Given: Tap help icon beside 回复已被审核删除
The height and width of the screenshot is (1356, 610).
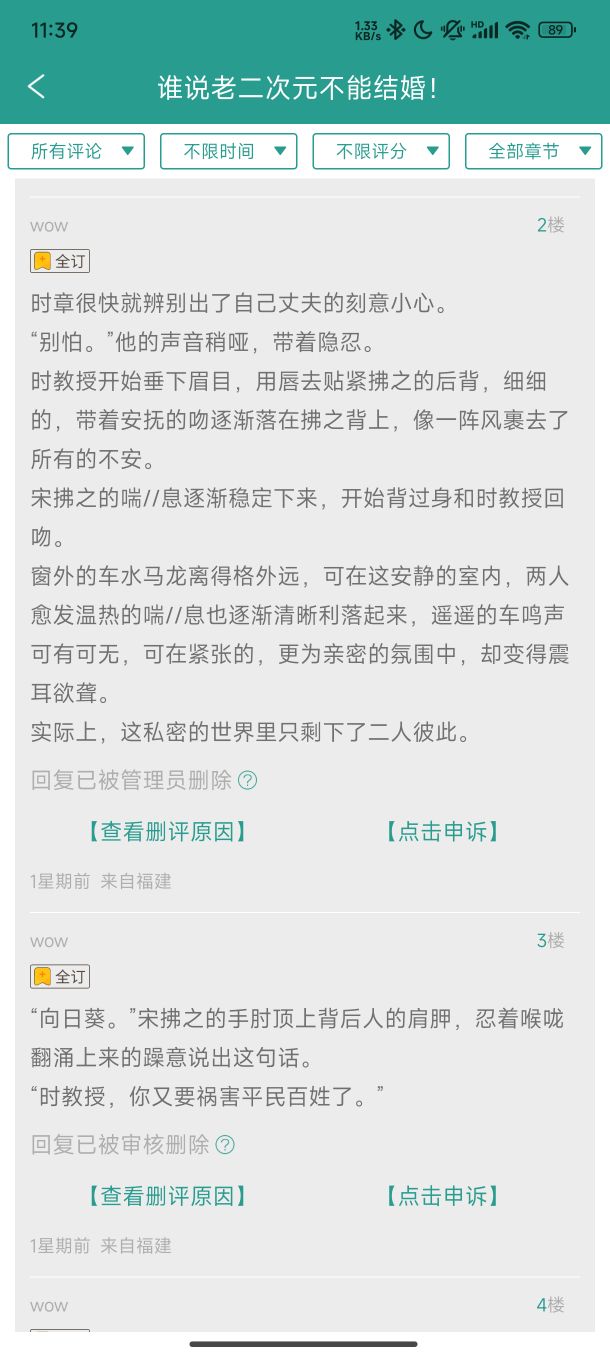Looking at the screenshot, I should tap(225, 1145).
